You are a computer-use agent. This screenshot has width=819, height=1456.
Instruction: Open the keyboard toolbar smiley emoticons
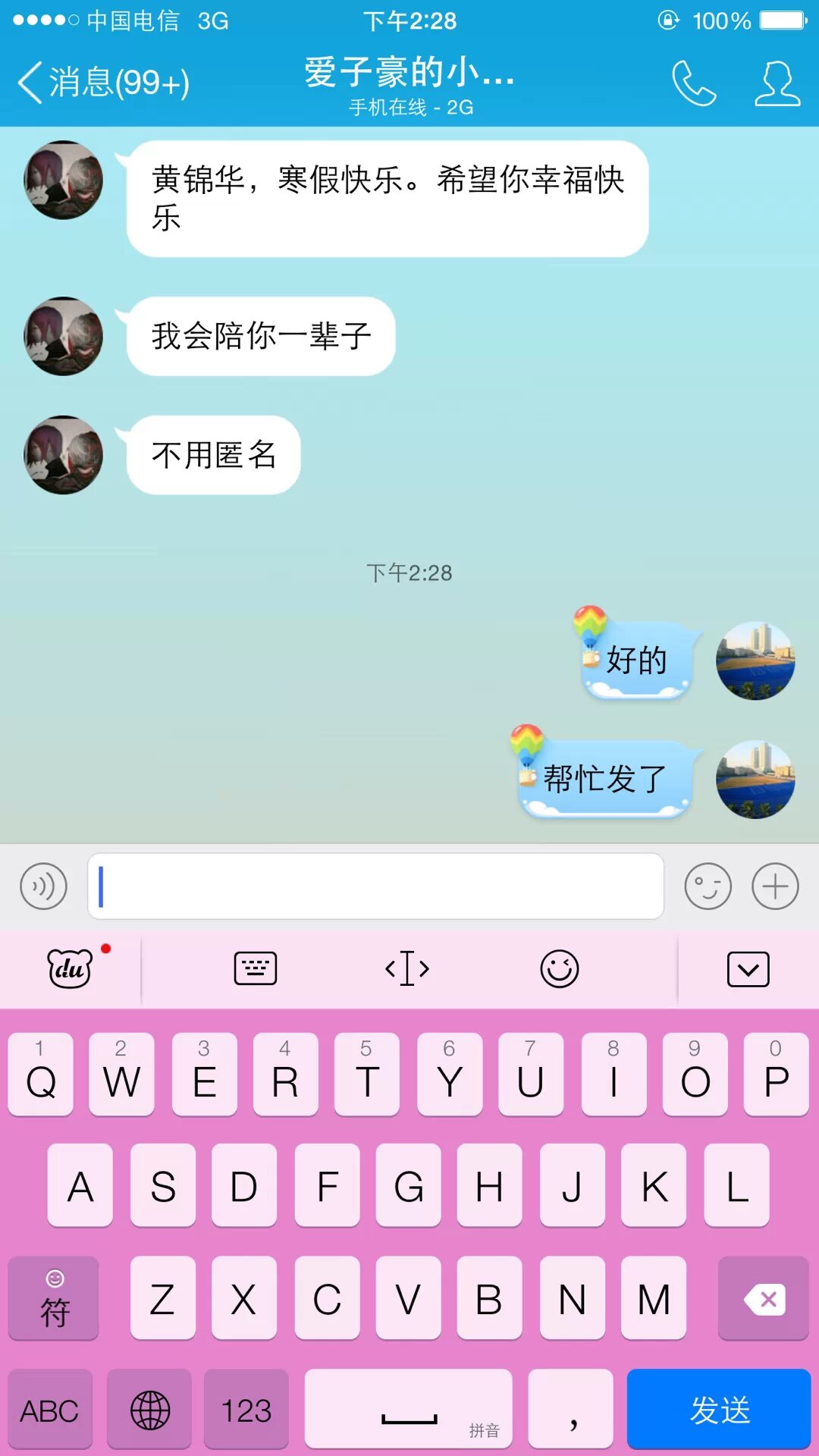pos(560,968)
